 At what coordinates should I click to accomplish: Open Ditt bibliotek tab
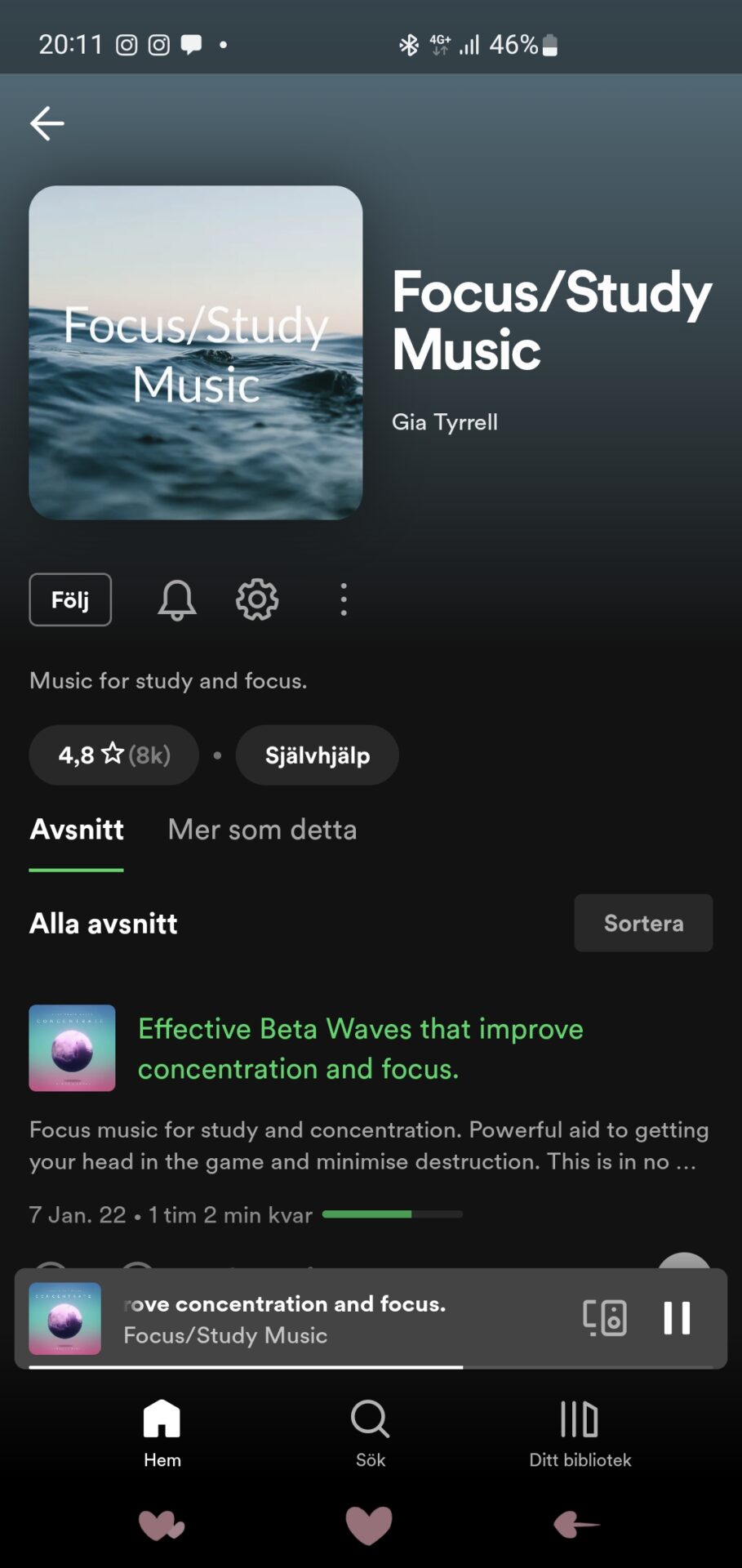[580, 1432]
